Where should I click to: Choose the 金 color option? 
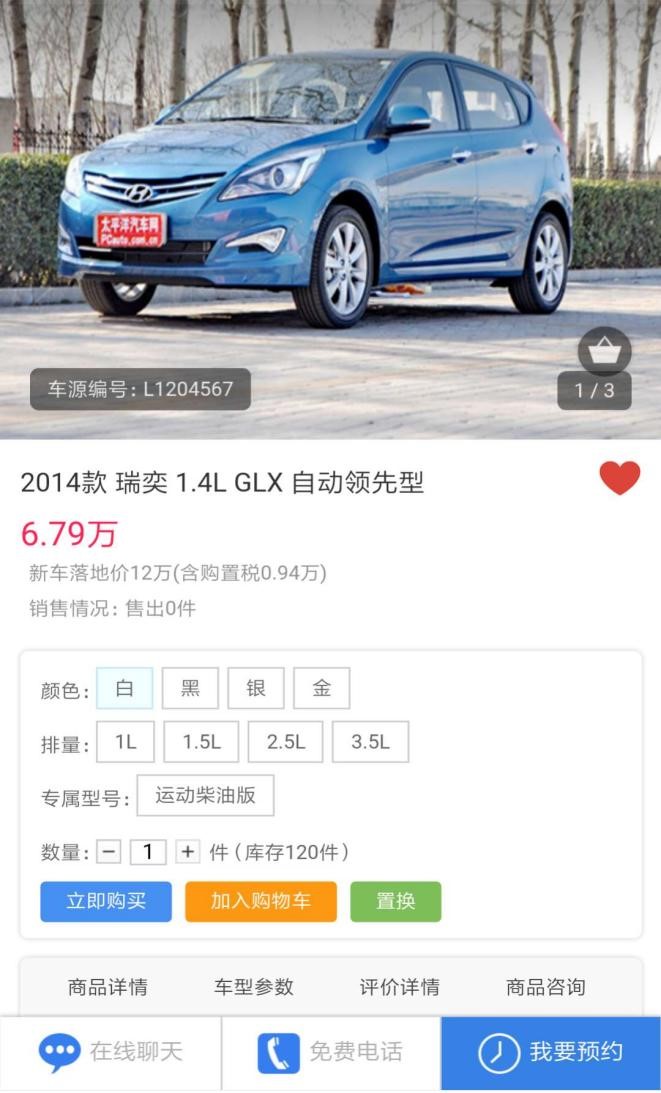[x=321, y=688]
